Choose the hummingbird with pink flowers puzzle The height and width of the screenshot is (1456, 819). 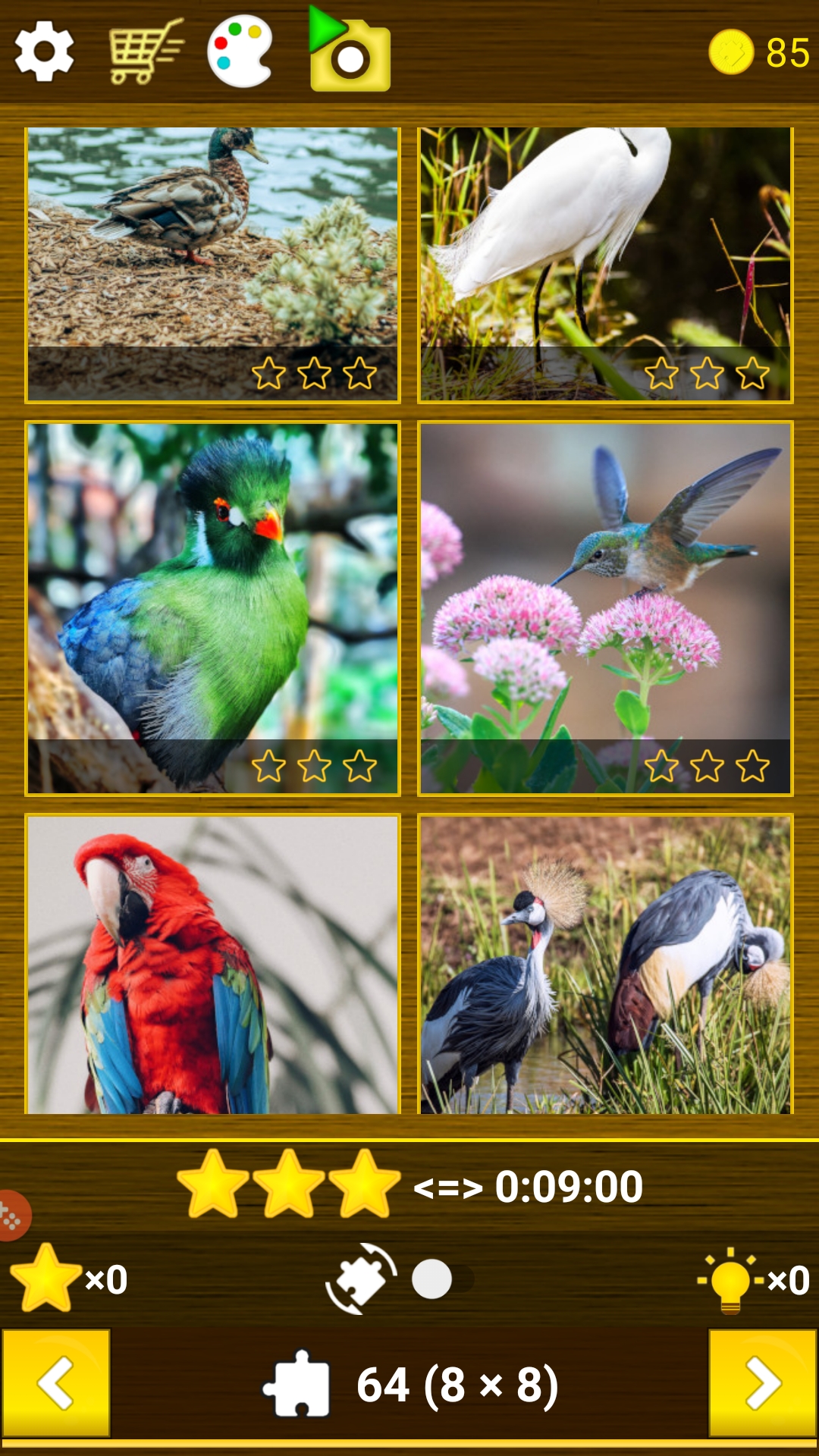[x=605, y=608]
